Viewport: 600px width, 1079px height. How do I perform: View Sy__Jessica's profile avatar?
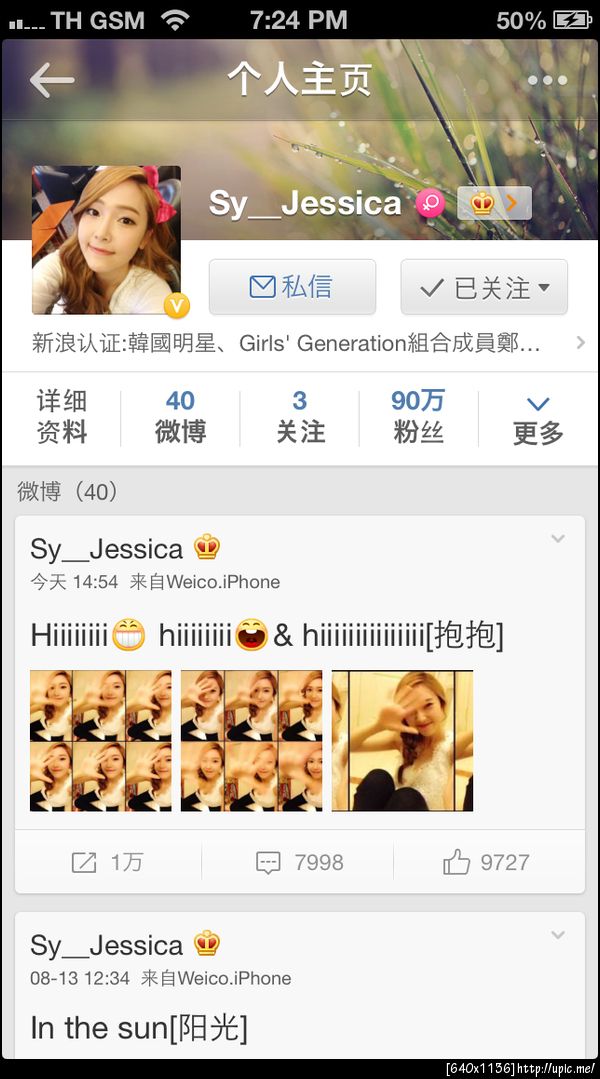[x=106, y=240]
